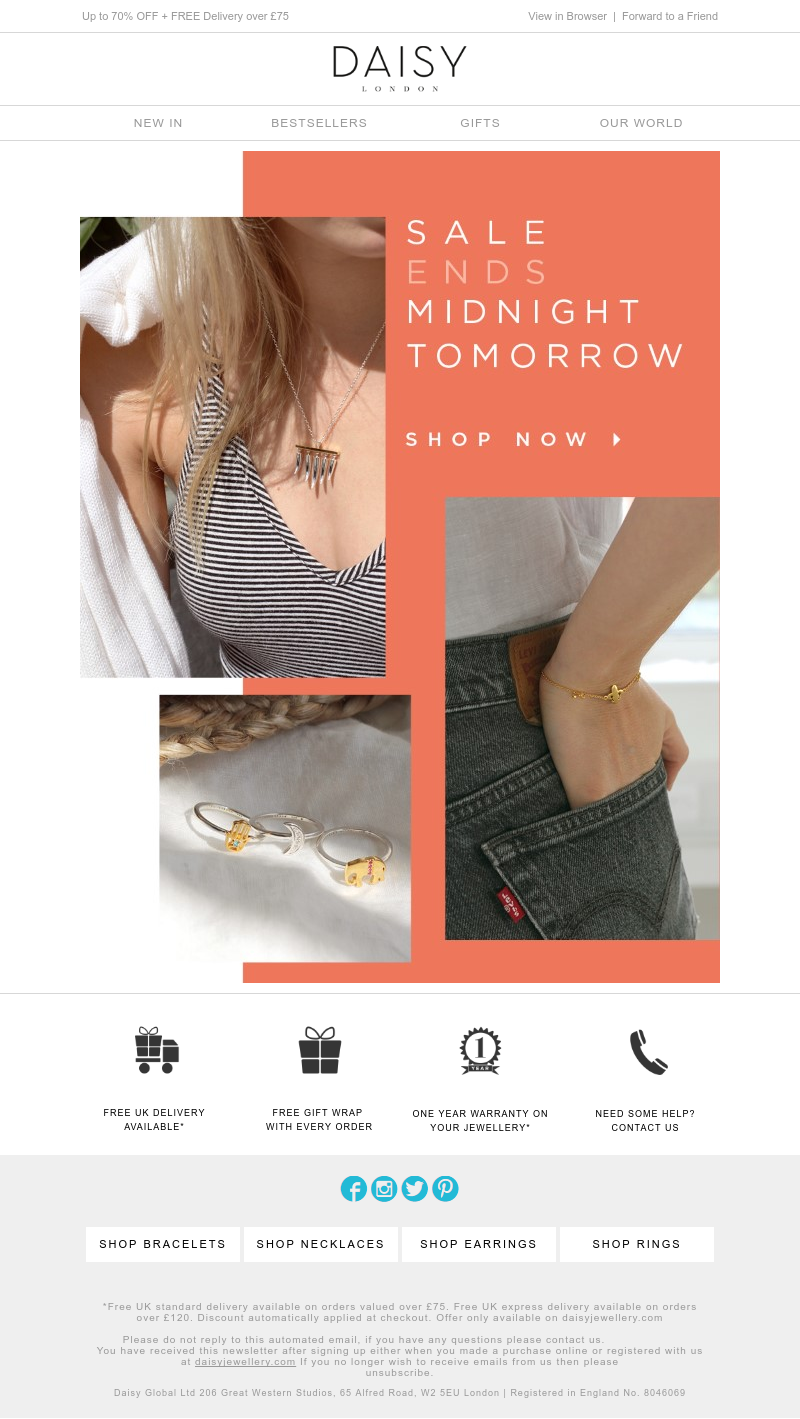Select Shop Bracelets
The image size is (800, 1419).
163,1244
